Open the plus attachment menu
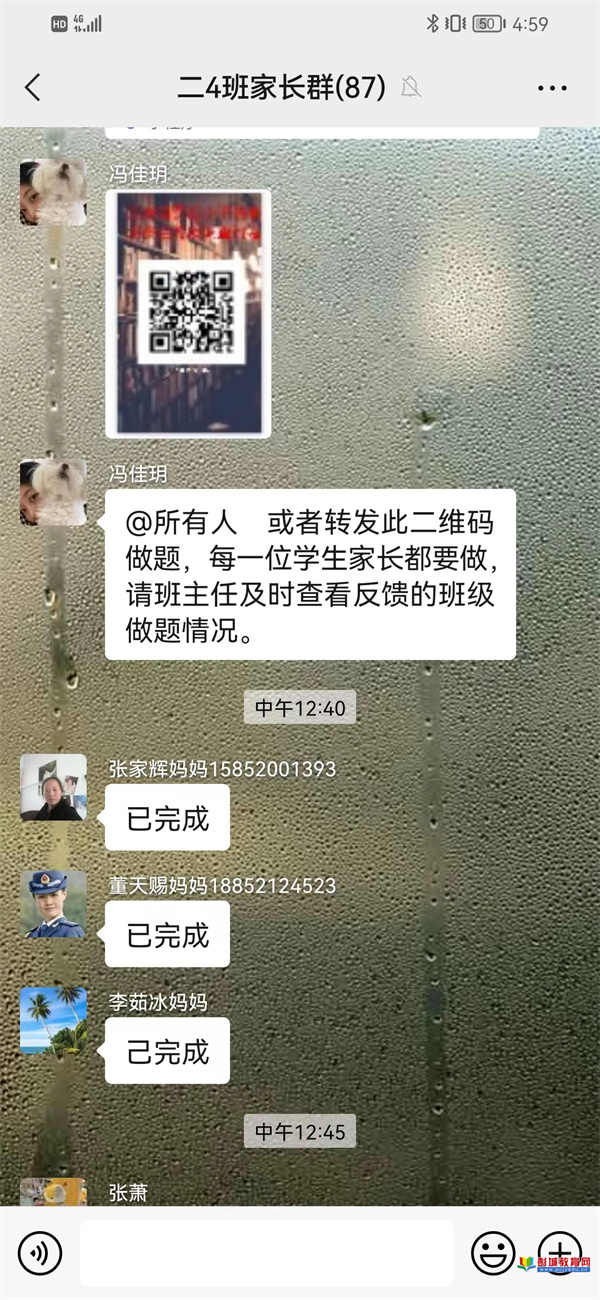Viewport: 600px width, 1300px height. coord(560,1252)
